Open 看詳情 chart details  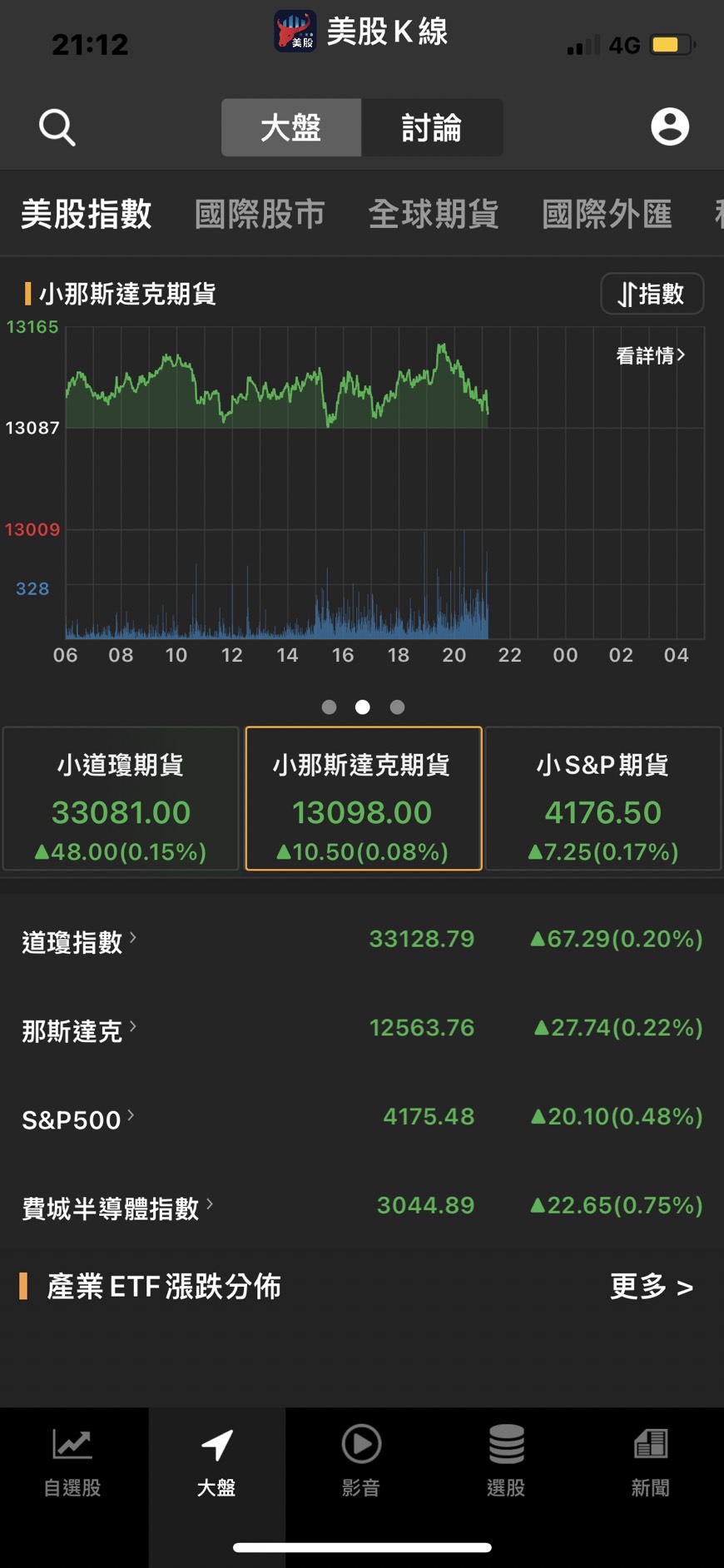click(x=650, y=355)
